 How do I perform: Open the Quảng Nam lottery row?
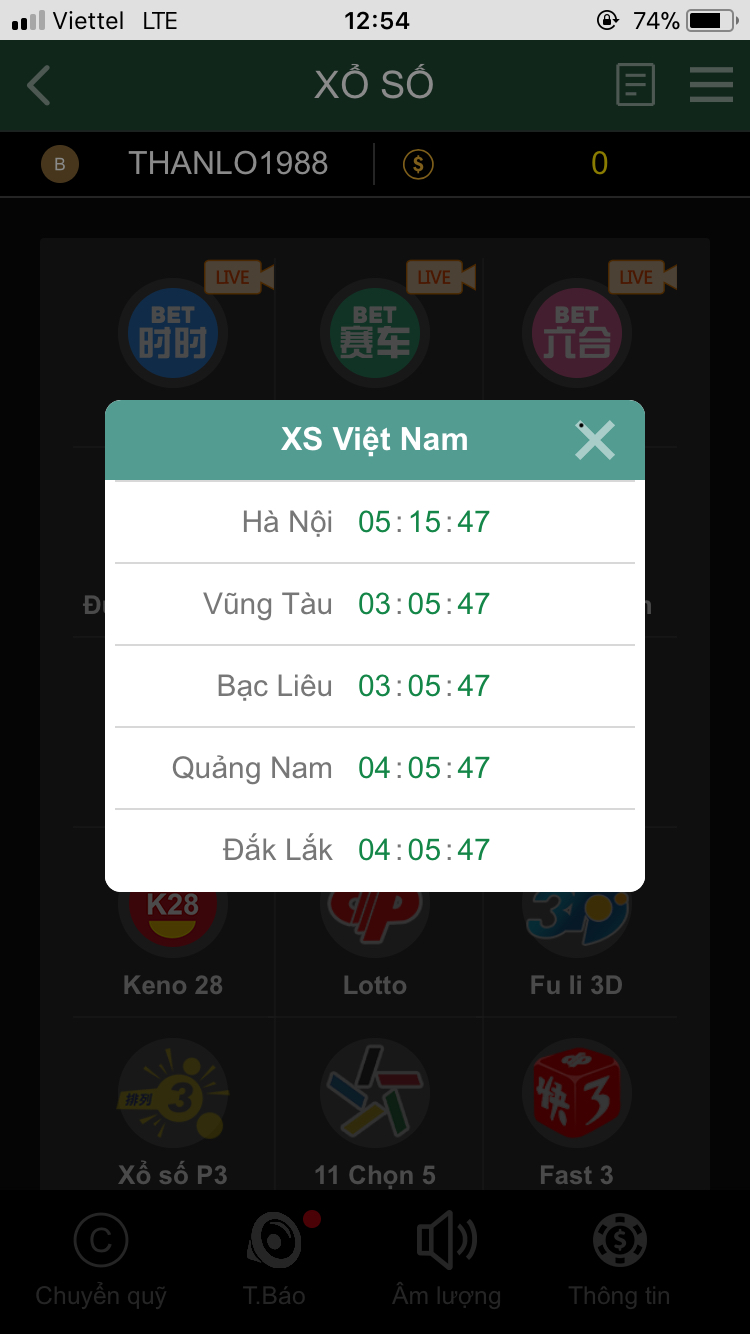[x=375, y=768]
